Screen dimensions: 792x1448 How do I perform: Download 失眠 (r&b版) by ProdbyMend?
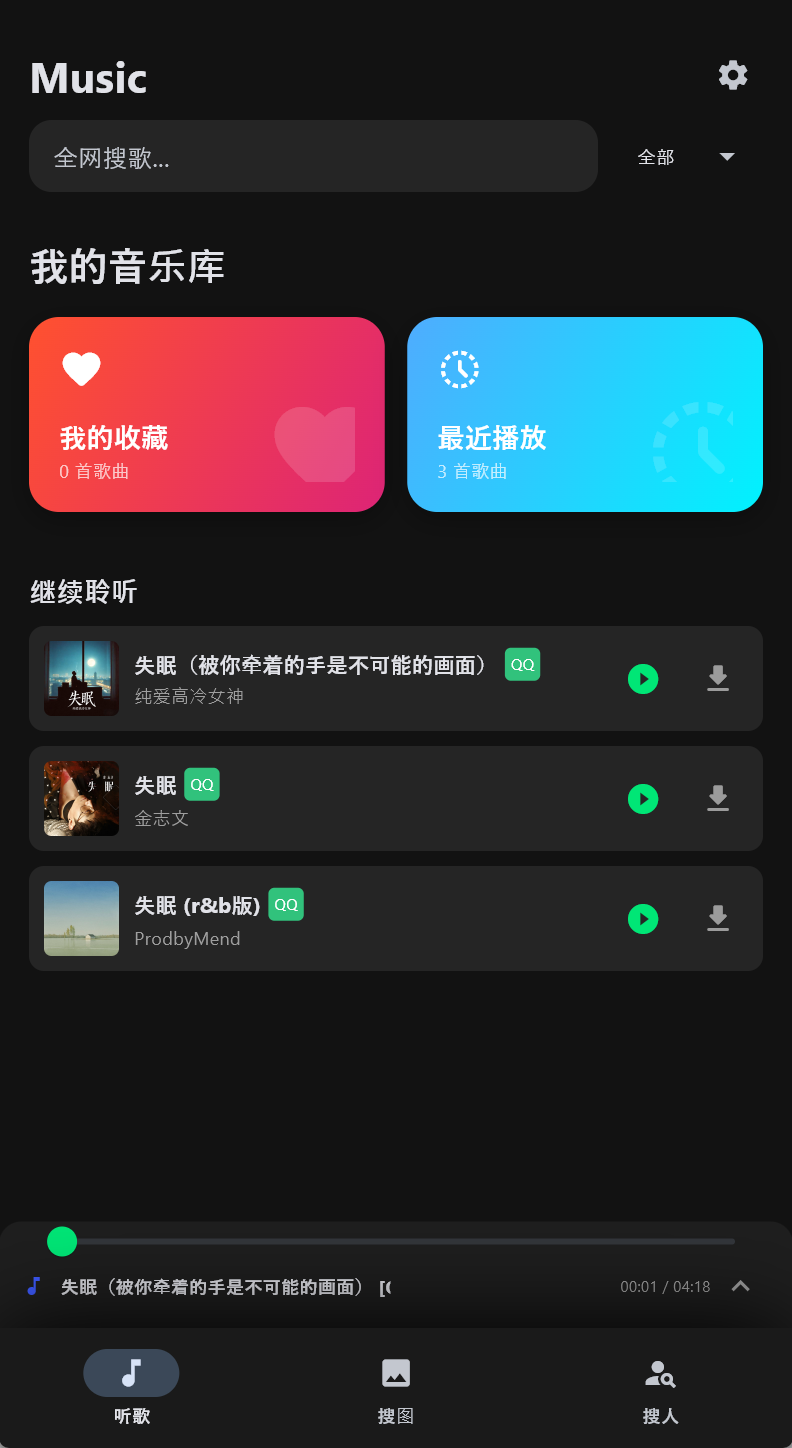click(x=718, y=919)
